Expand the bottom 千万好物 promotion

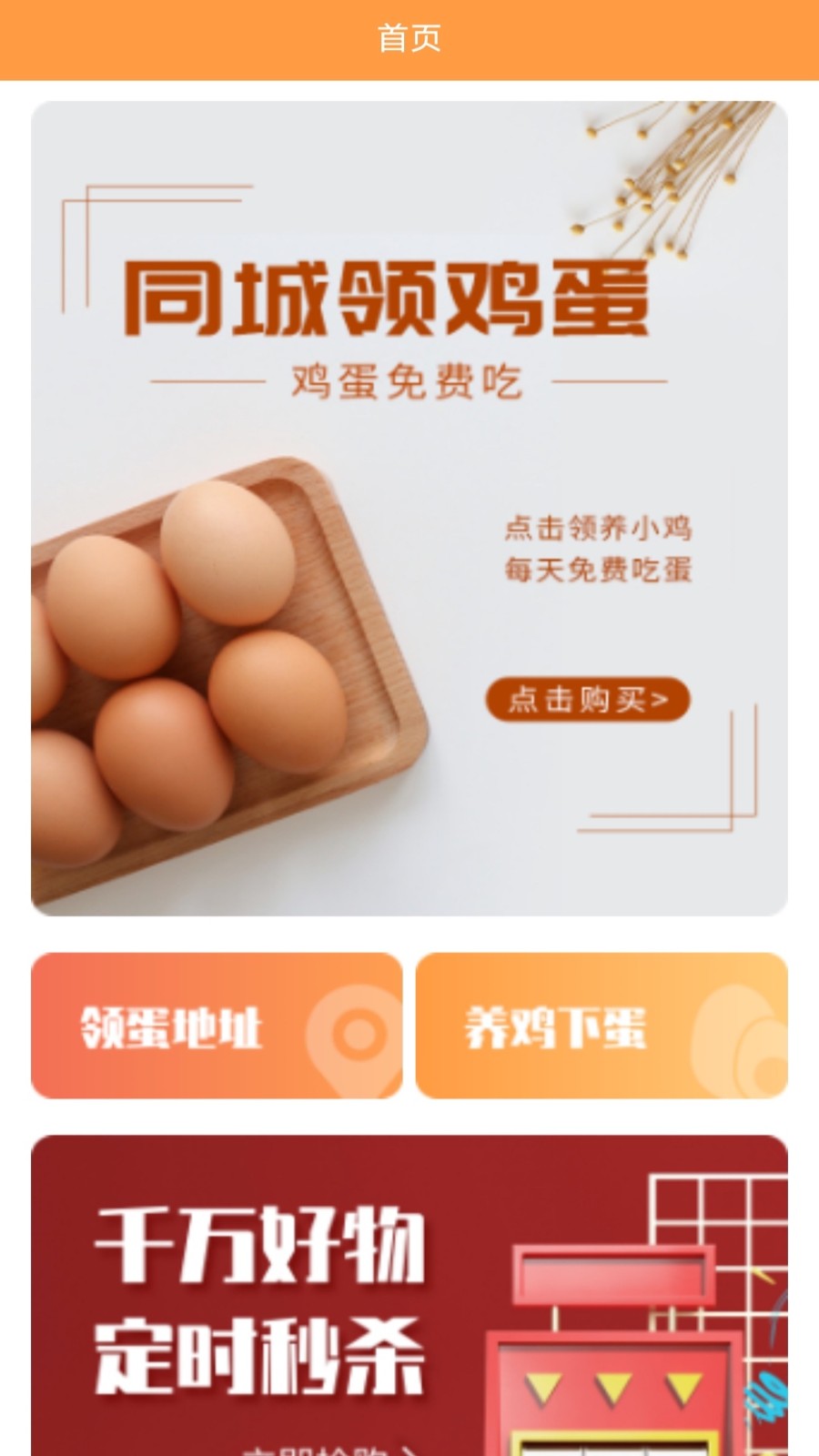408,1292
